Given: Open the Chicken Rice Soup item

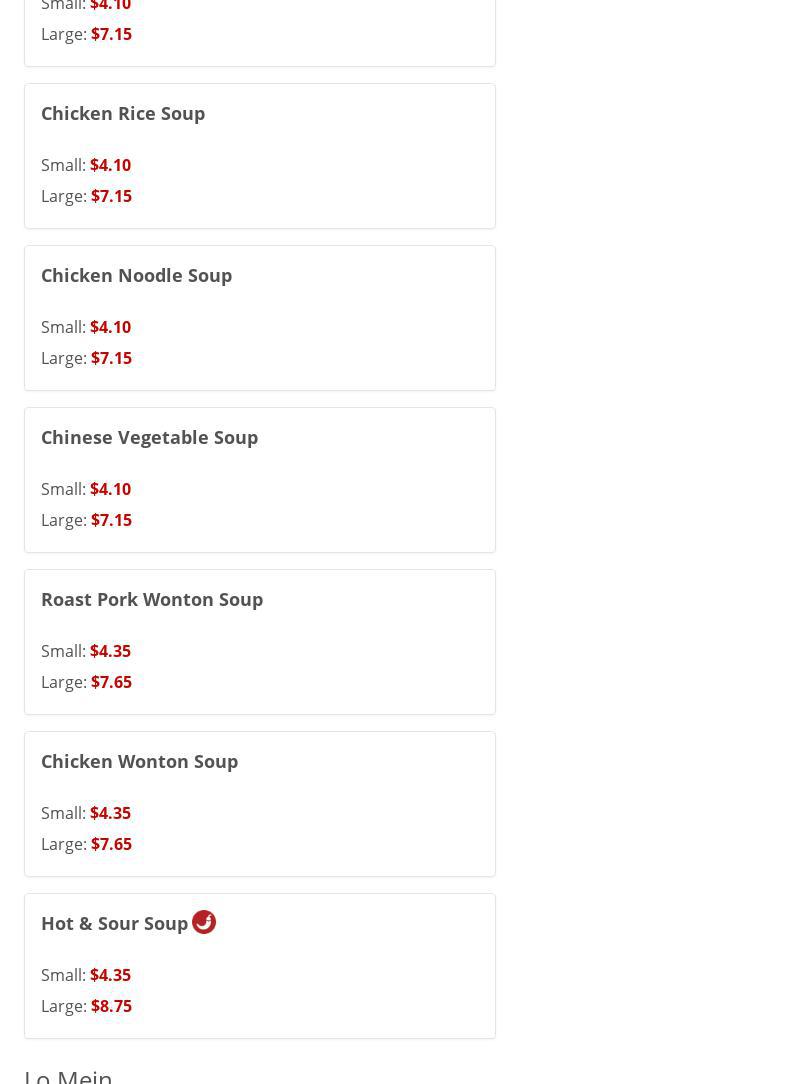Looking at the screenshot, I should click(x=123, y=114).
